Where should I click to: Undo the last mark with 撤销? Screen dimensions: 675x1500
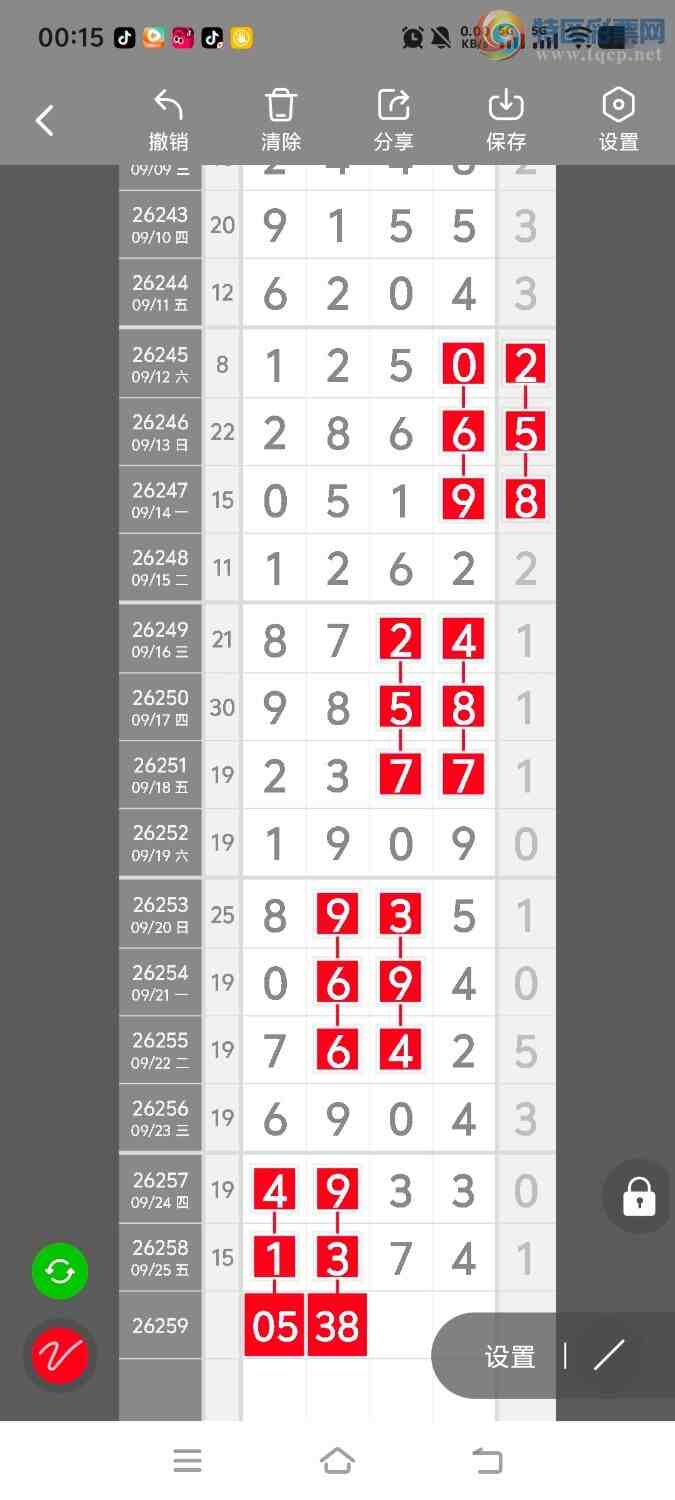tap(169, 121)
